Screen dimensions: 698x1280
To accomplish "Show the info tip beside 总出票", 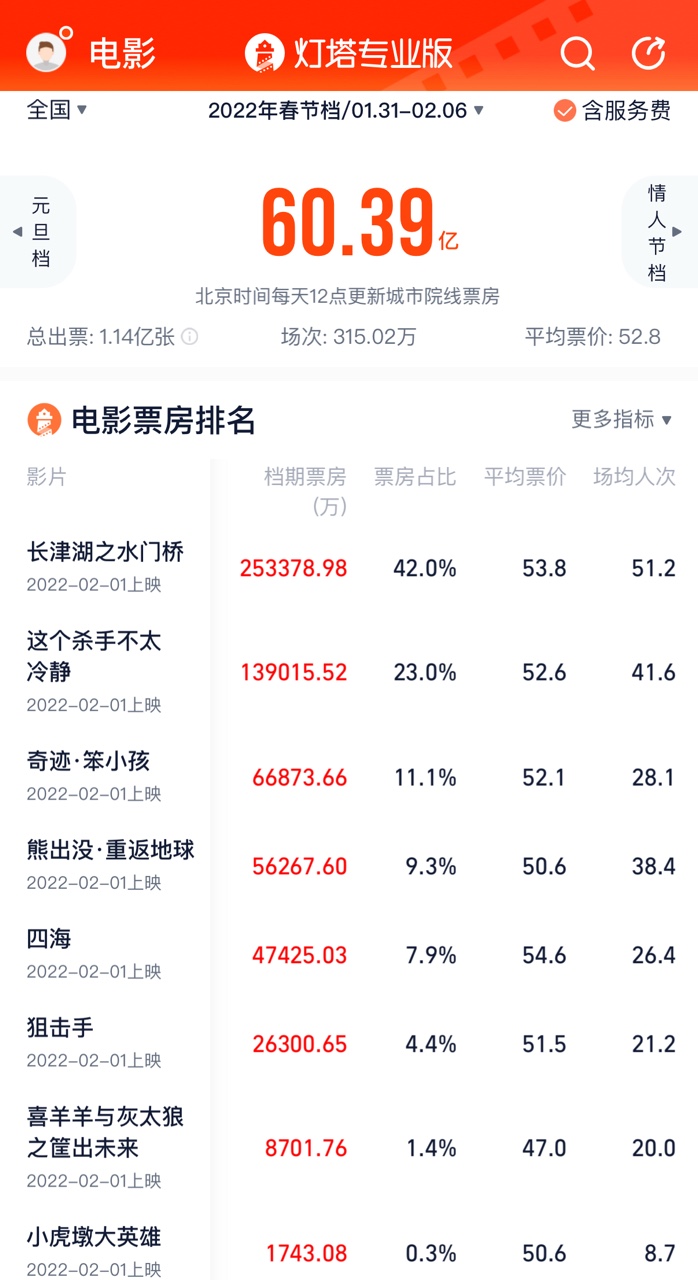I will (189, 337).
